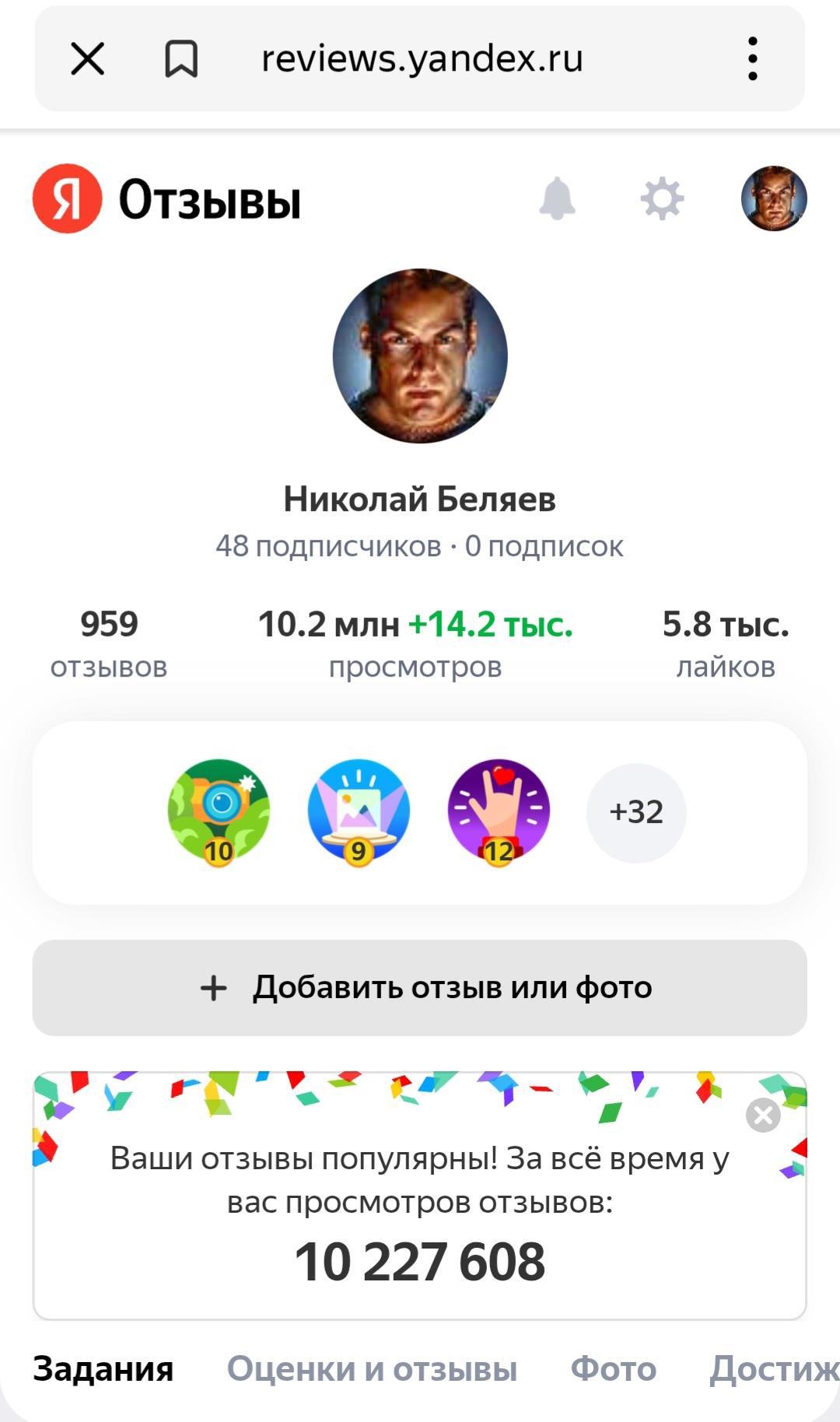
Task: Switch to the Задания tab
Action: pos(103,1369)
